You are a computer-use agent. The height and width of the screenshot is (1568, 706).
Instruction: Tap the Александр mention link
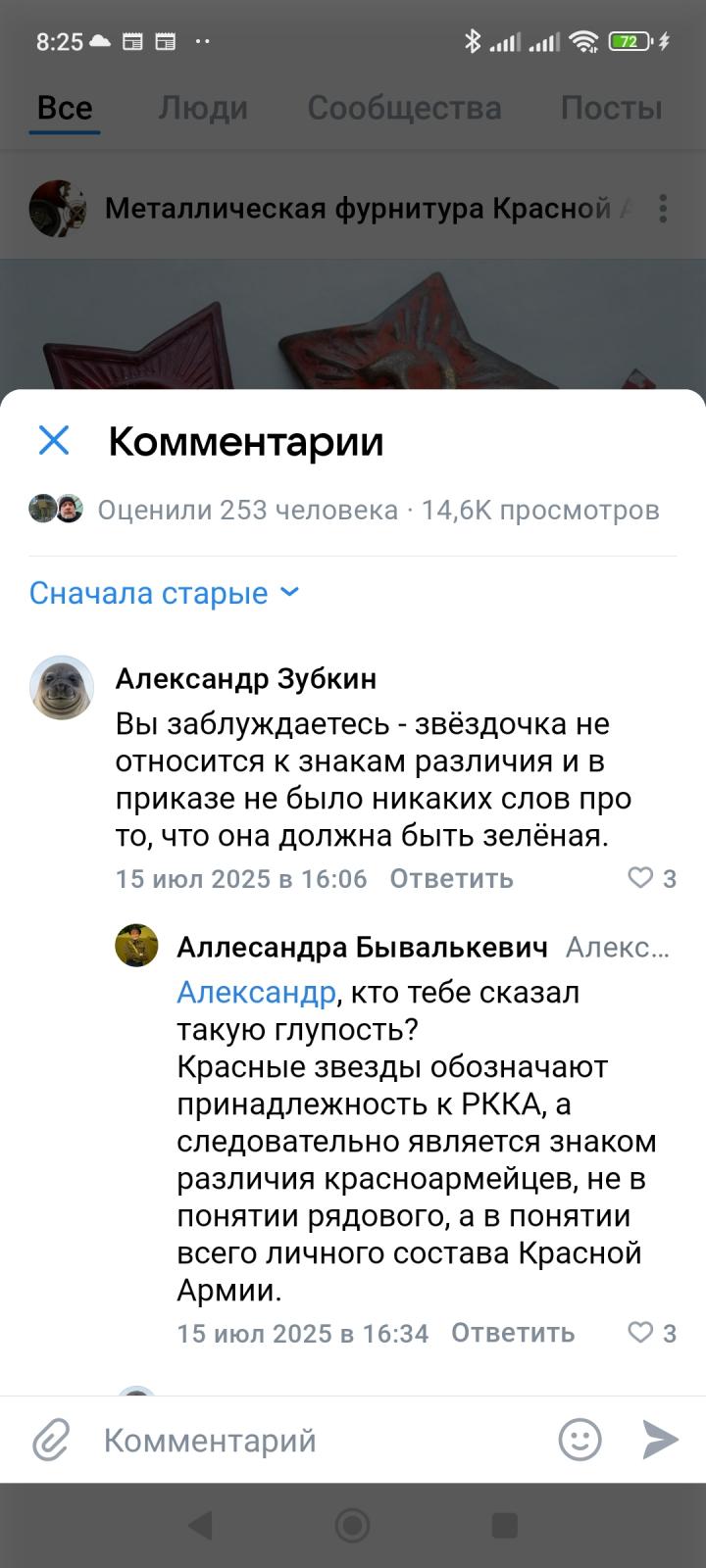tap(256, 993)
